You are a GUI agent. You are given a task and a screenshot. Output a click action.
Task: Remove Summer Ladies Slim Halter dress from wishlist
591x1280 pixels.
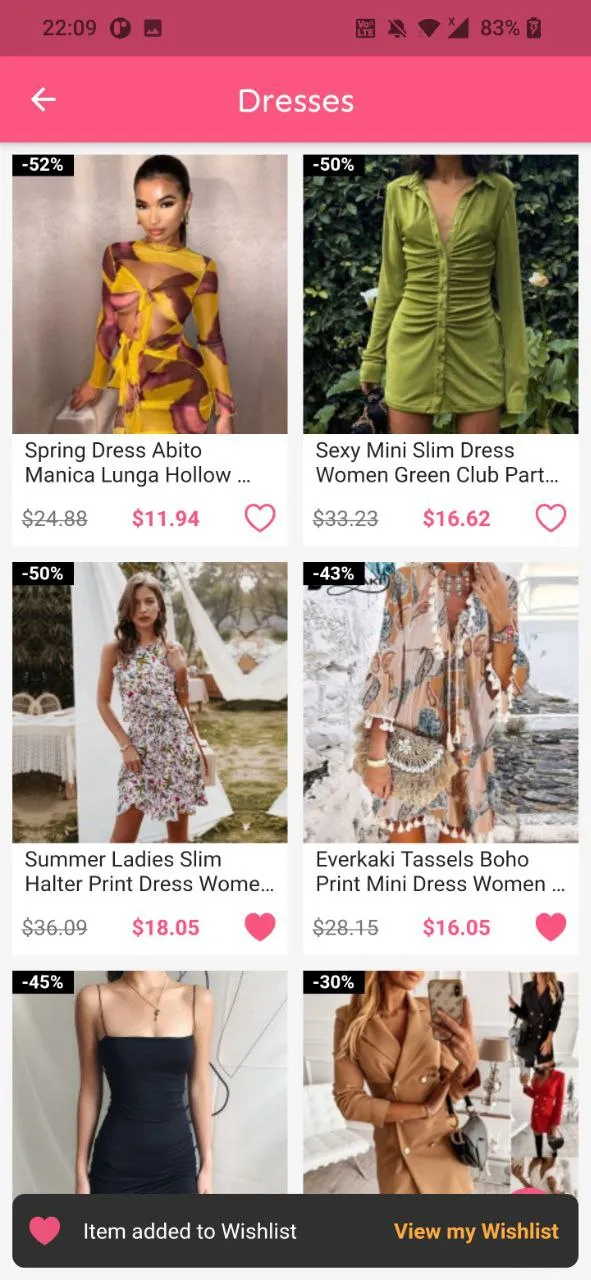click(x=260, y=927)
